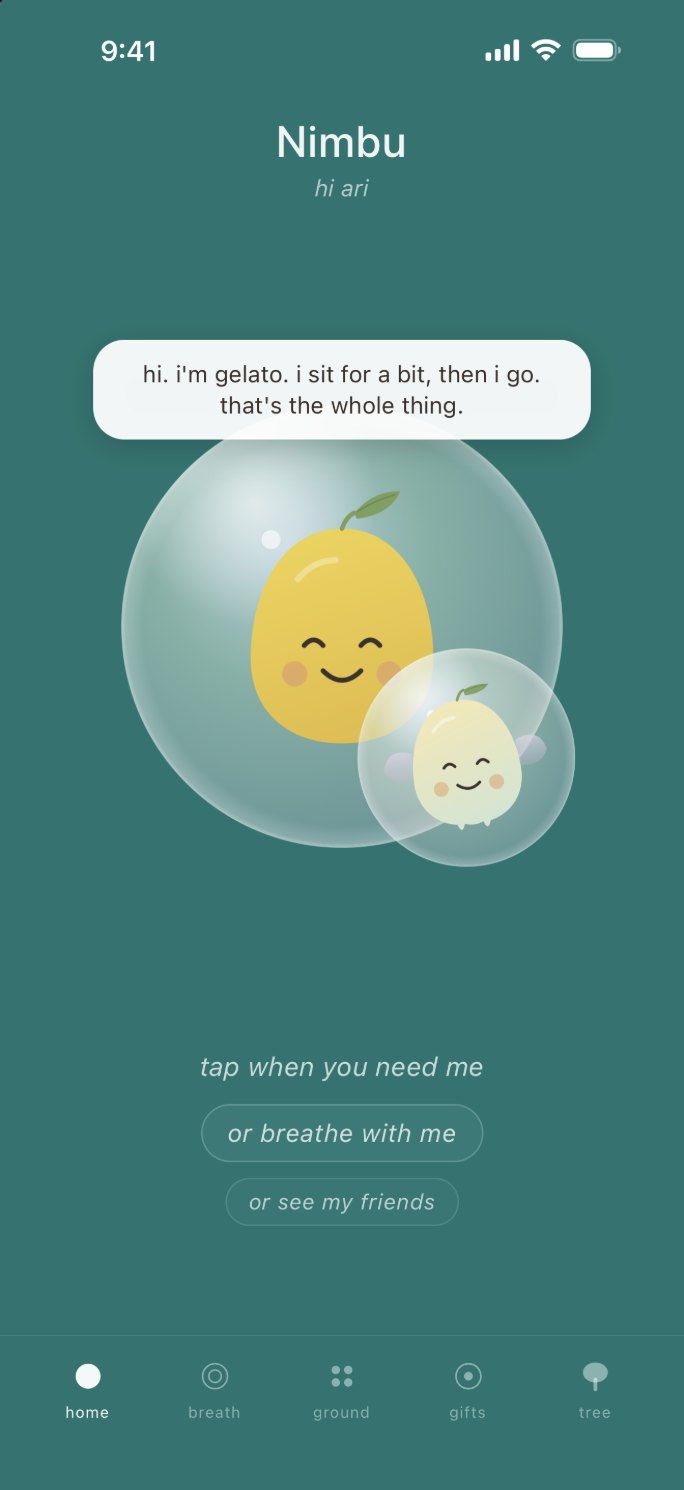
Task: Choose "or breathe with me"
Action: point(342,1133)
